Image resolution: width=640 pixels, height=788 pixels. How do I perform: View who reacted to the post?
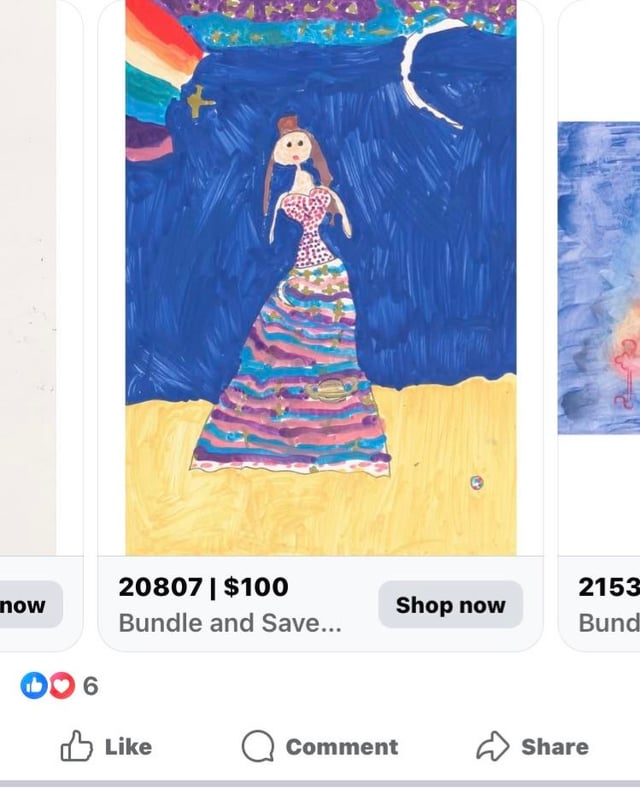pyautogui.click(x=60, y=686)
